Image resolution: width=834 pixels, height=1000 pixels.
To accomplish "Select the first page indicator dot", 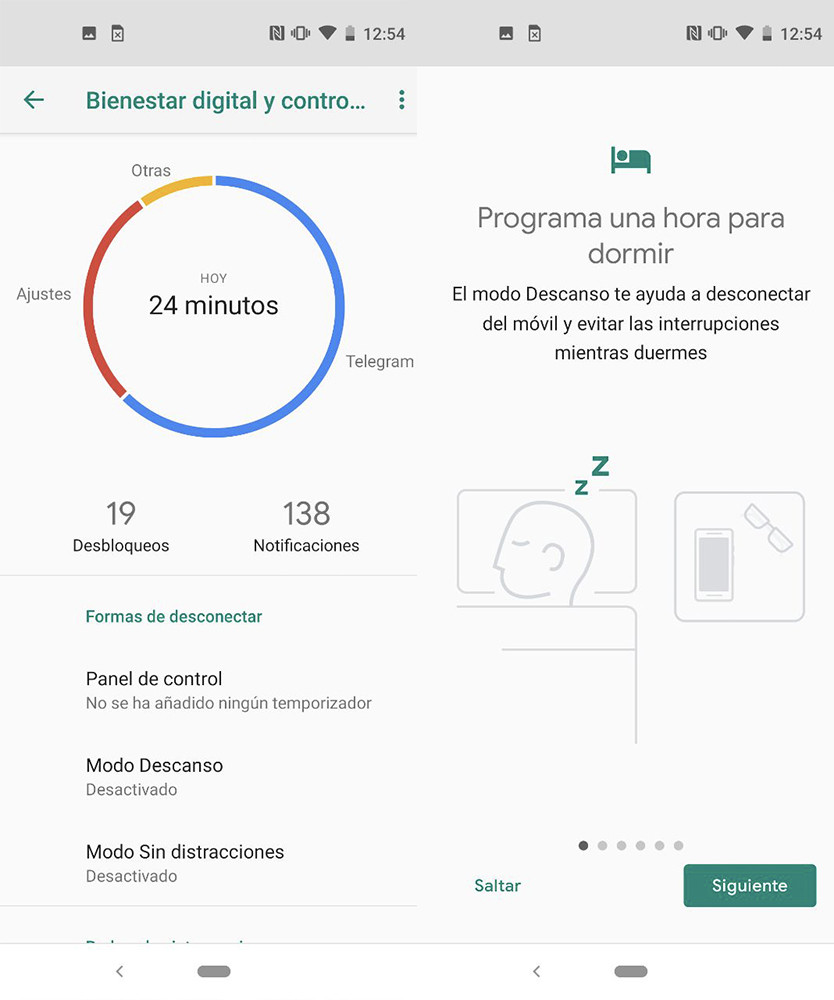I will (x=583, y=845).
